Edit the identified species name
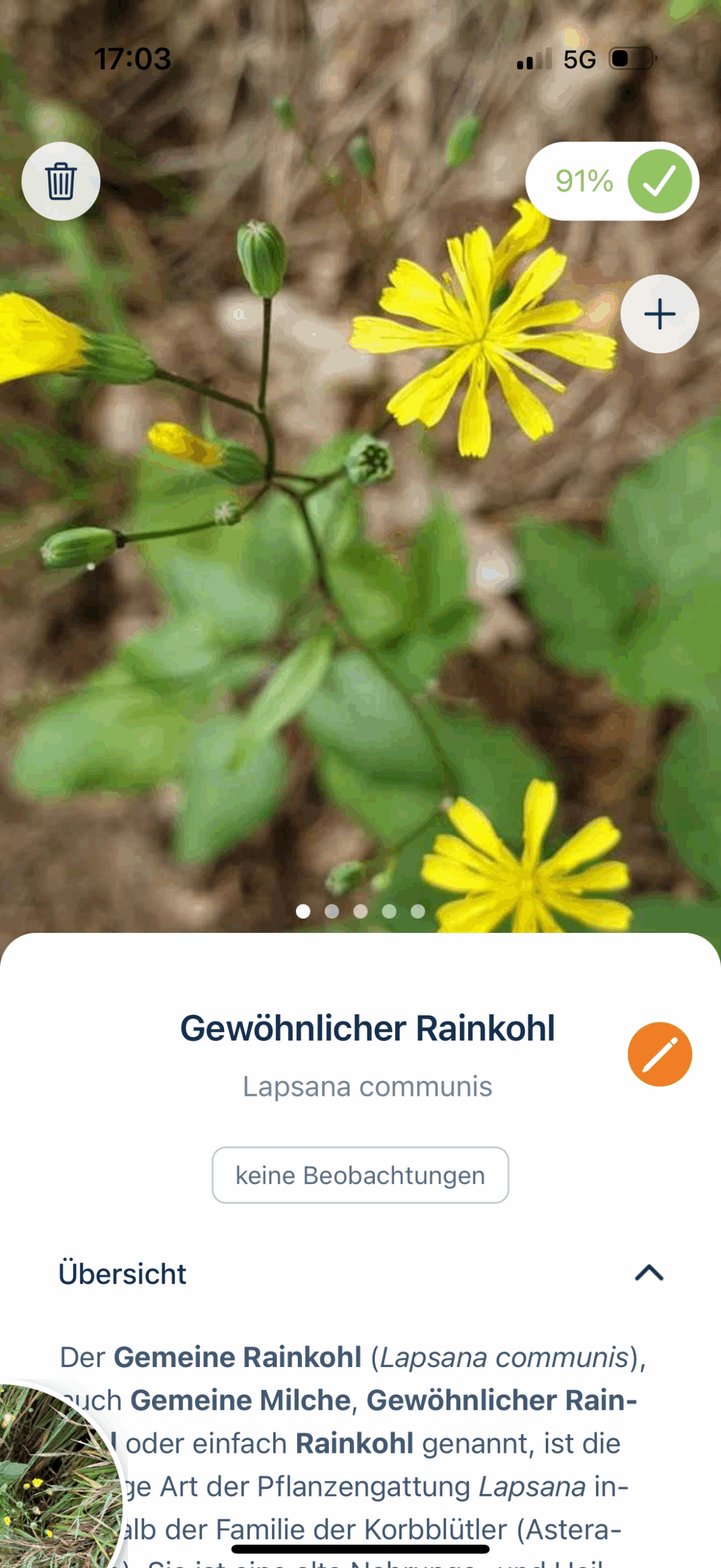Viewport: 721px width, 1568px height. (x=659, y=1053)
